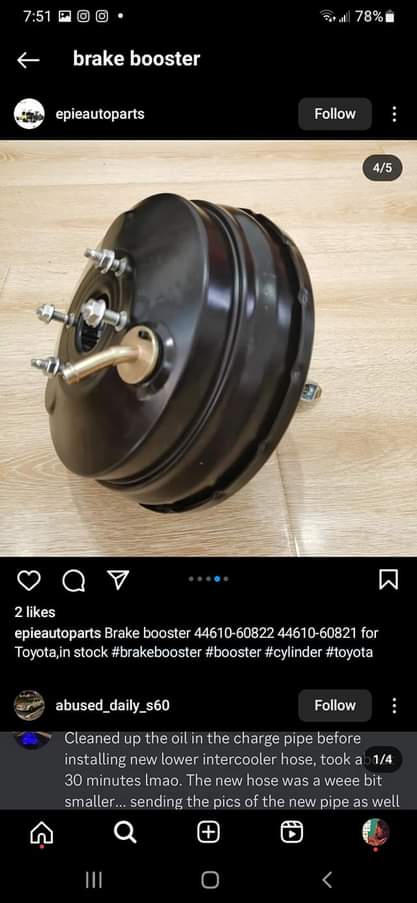This screenshot has width=417, height=903.
Task: Open overflow menu on abused_daily_s60 post
Action: pyautogui.click(x=395, y=705)
